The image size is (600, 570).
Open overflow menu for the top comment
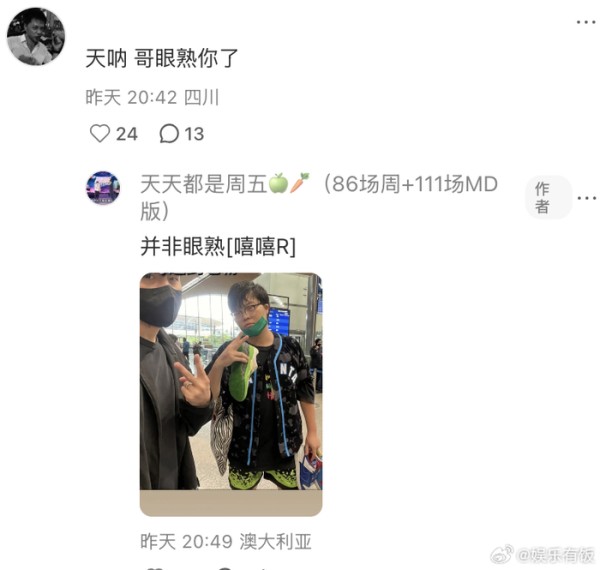(588, 21)
